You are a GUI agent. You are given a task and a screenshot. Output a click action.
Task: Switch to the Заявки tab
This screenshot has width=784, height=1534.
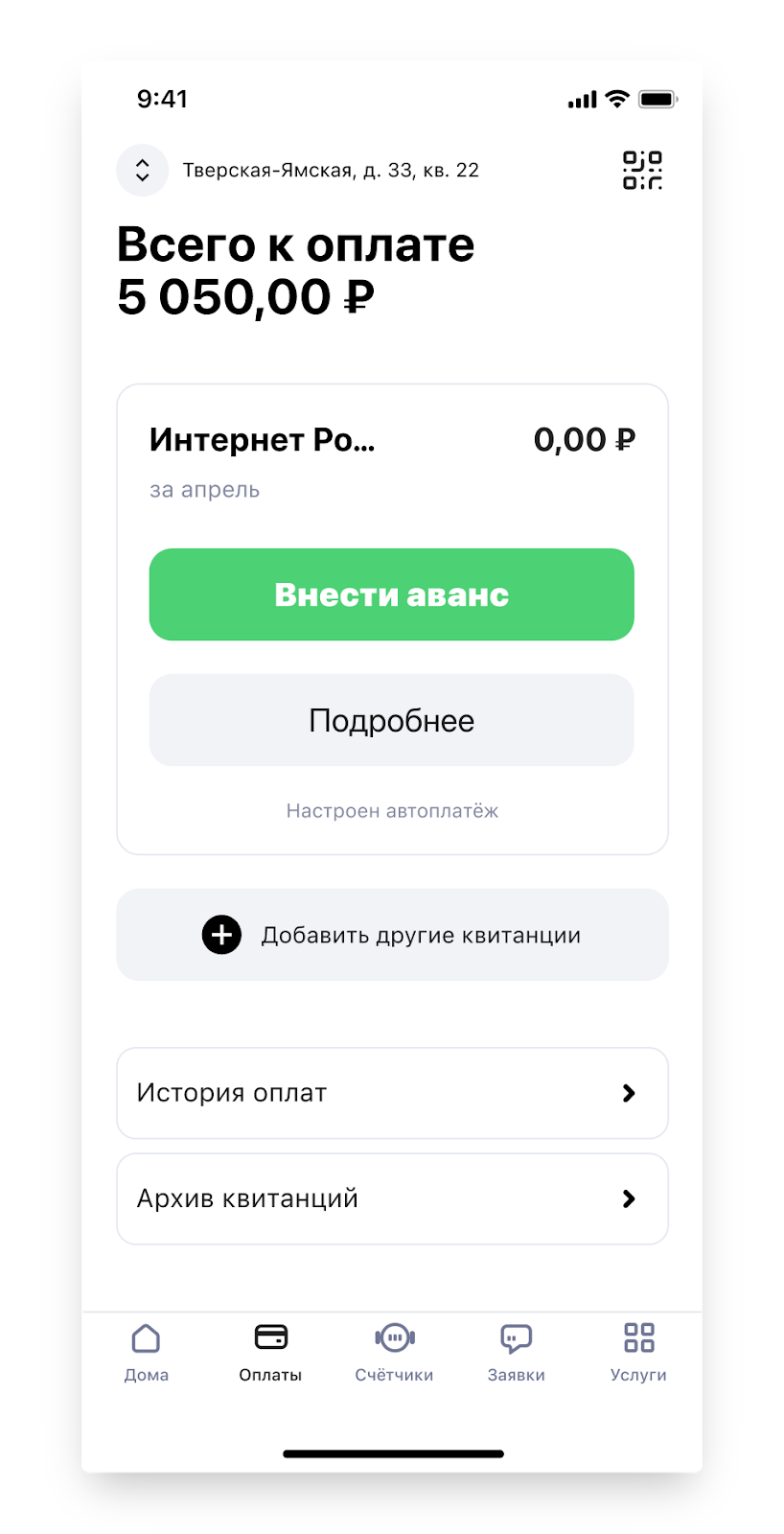coord(516,1352)
